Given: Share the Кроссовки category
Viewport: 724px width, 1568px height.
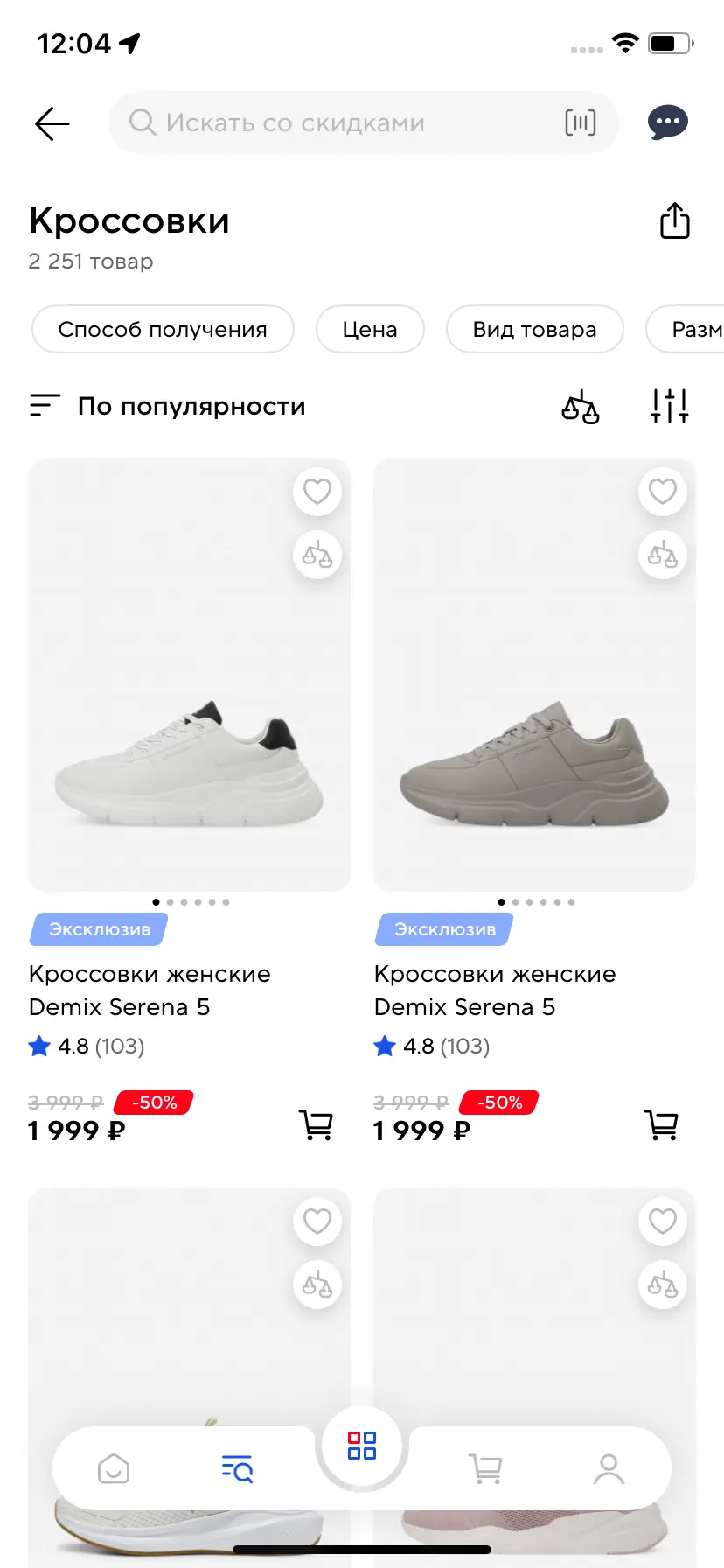Looking at the screenshot, I should point(674,221).
